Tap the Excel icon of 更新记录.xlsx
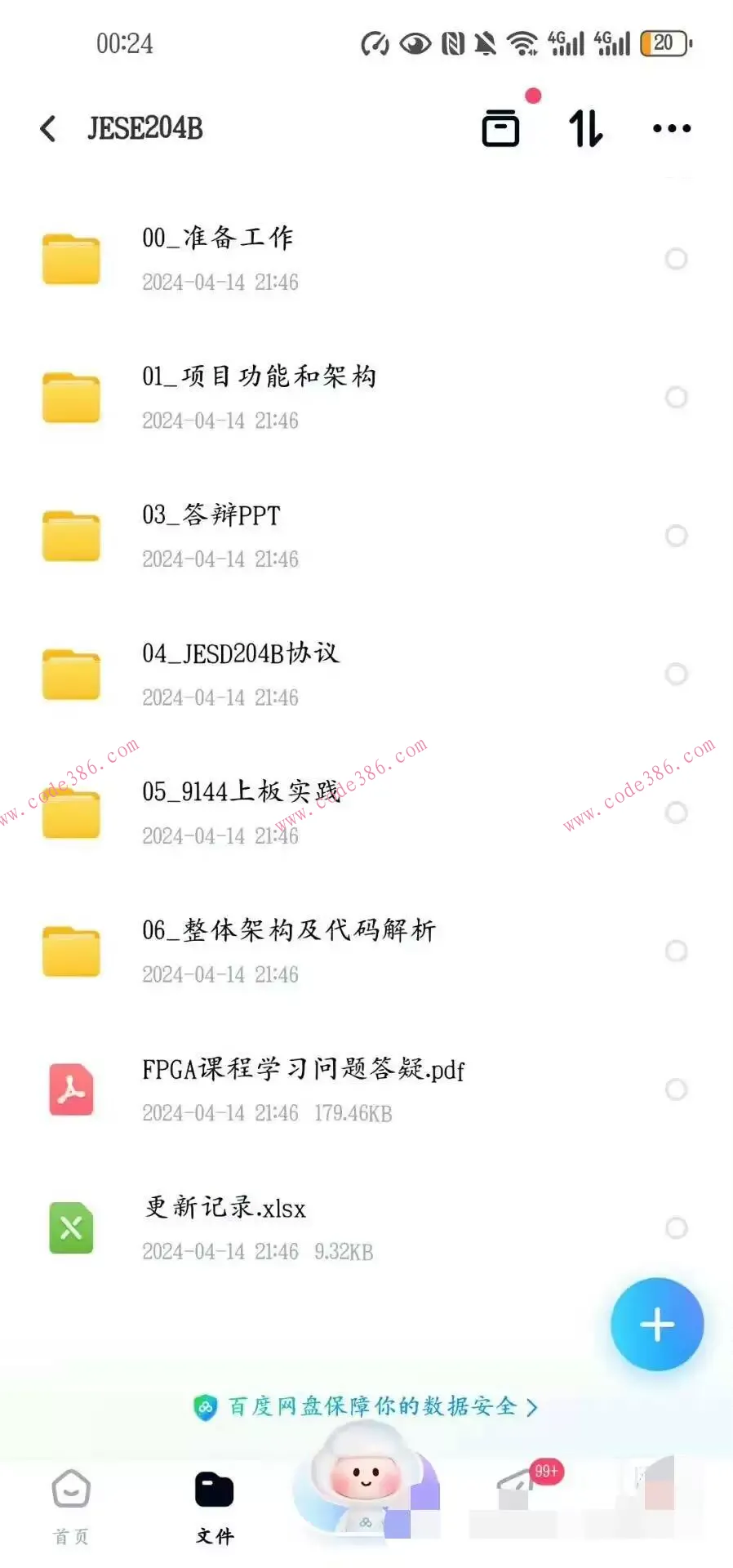 (x=71, y=1229)
